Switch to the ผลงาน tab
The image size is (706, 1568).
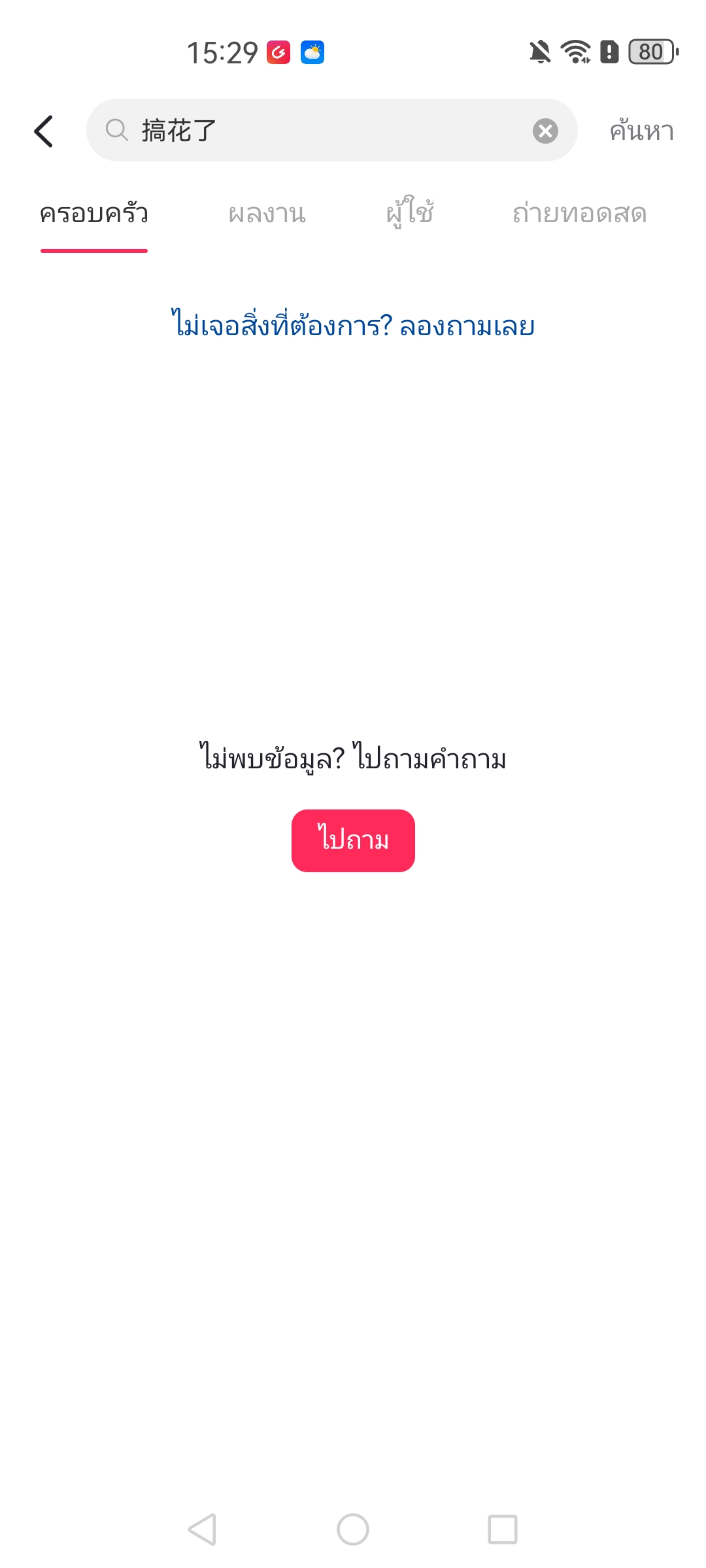(267, 214)
